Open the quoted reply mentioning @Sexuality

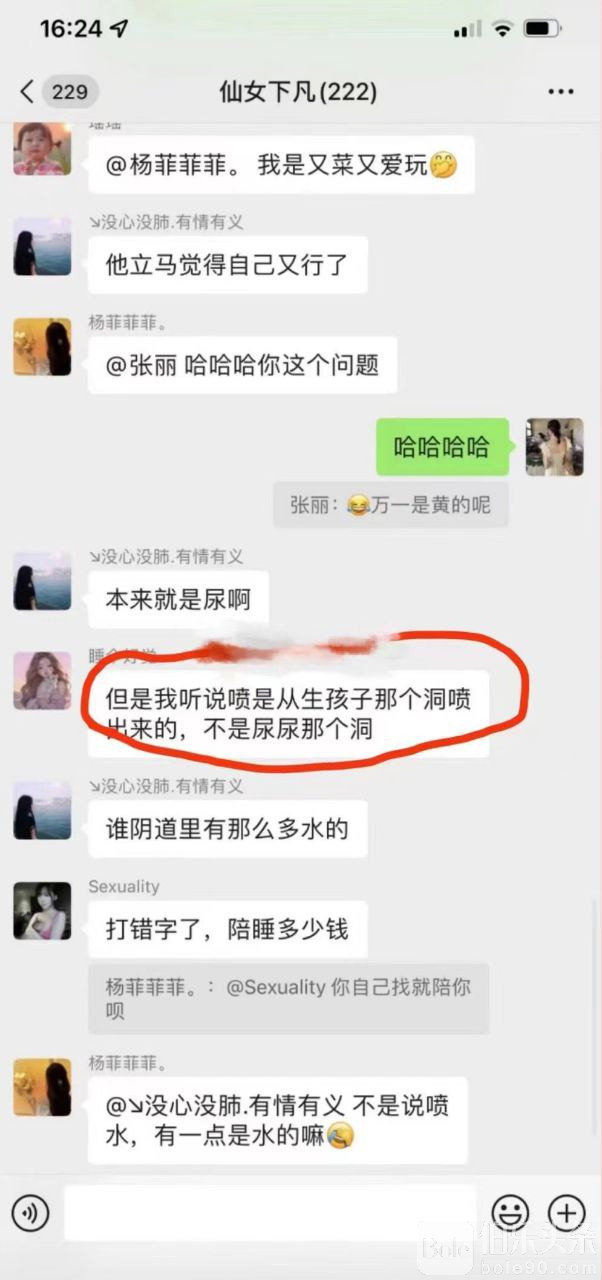288,998
